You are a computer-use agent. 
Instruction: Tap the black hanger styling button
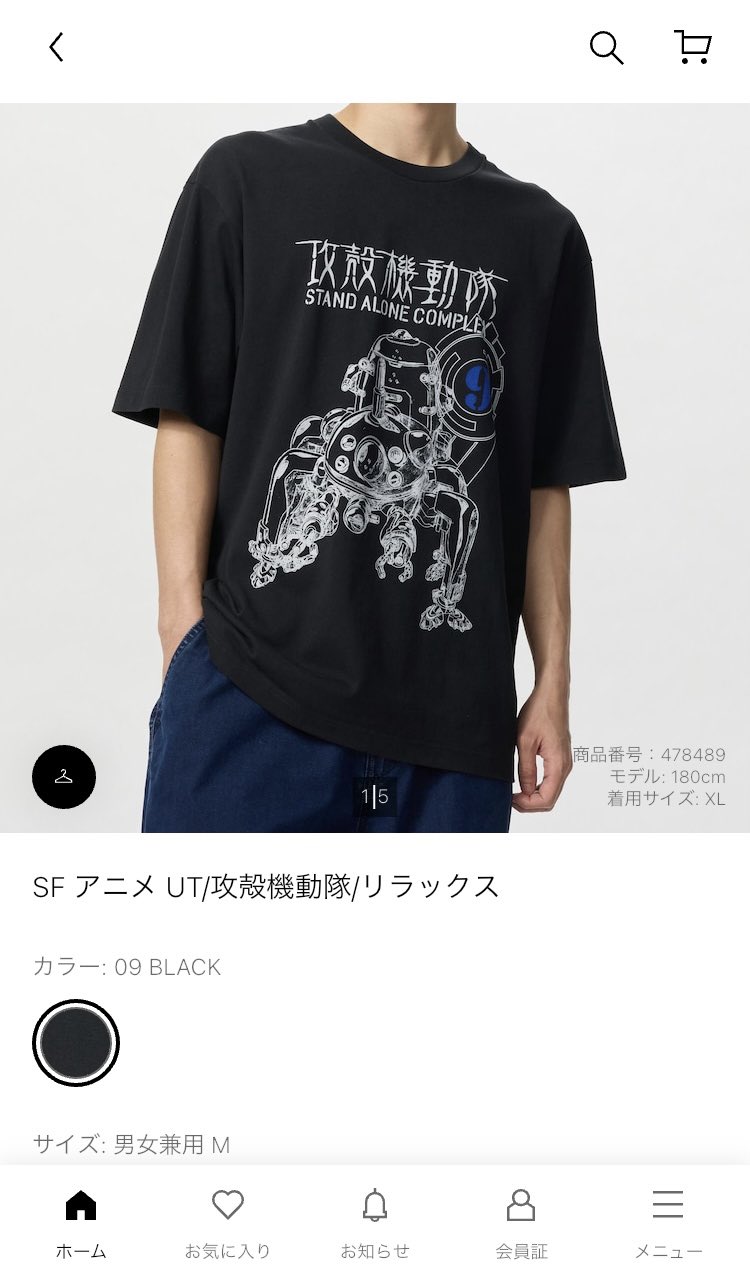[x=64, y=777]
